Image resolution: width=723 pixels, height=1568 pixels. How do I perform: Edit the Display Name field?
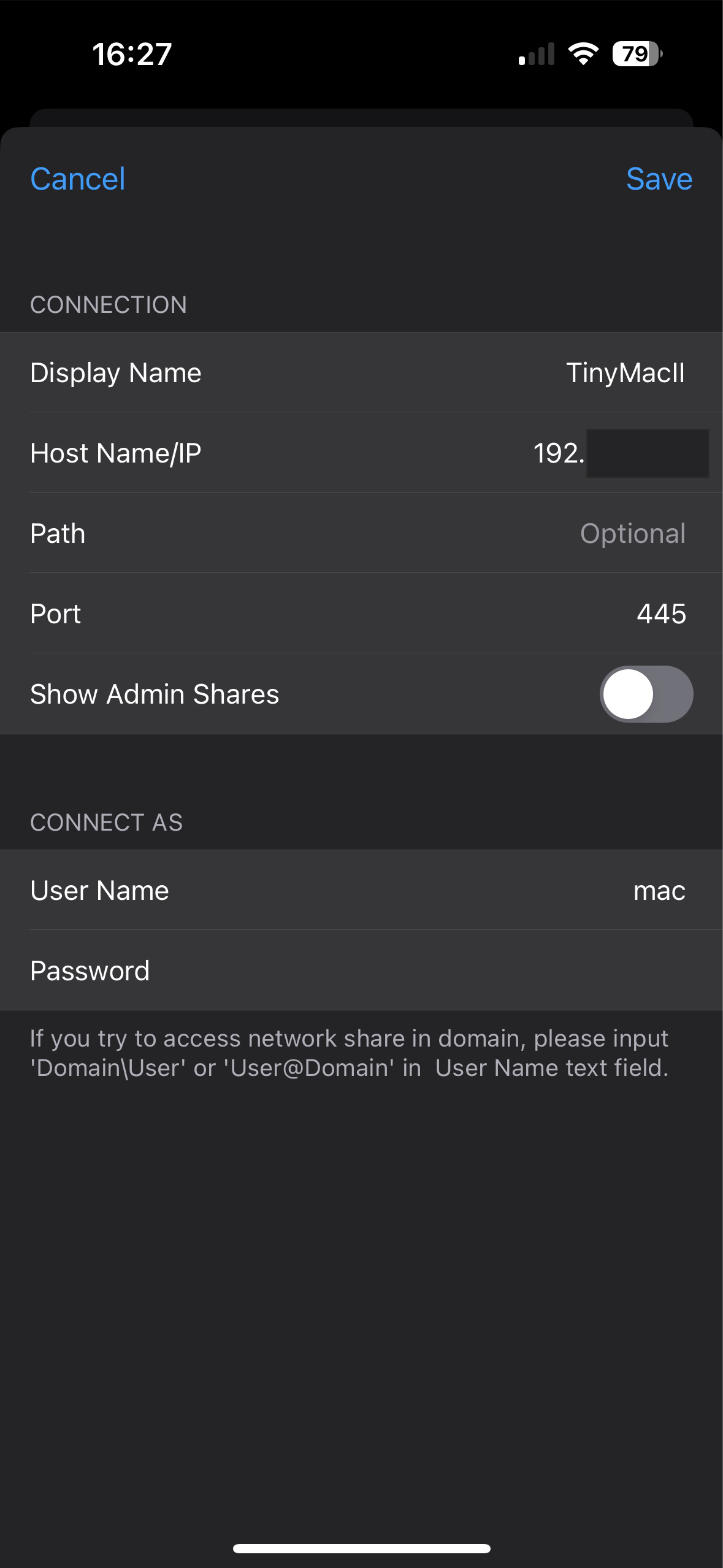tap(624, 373)
